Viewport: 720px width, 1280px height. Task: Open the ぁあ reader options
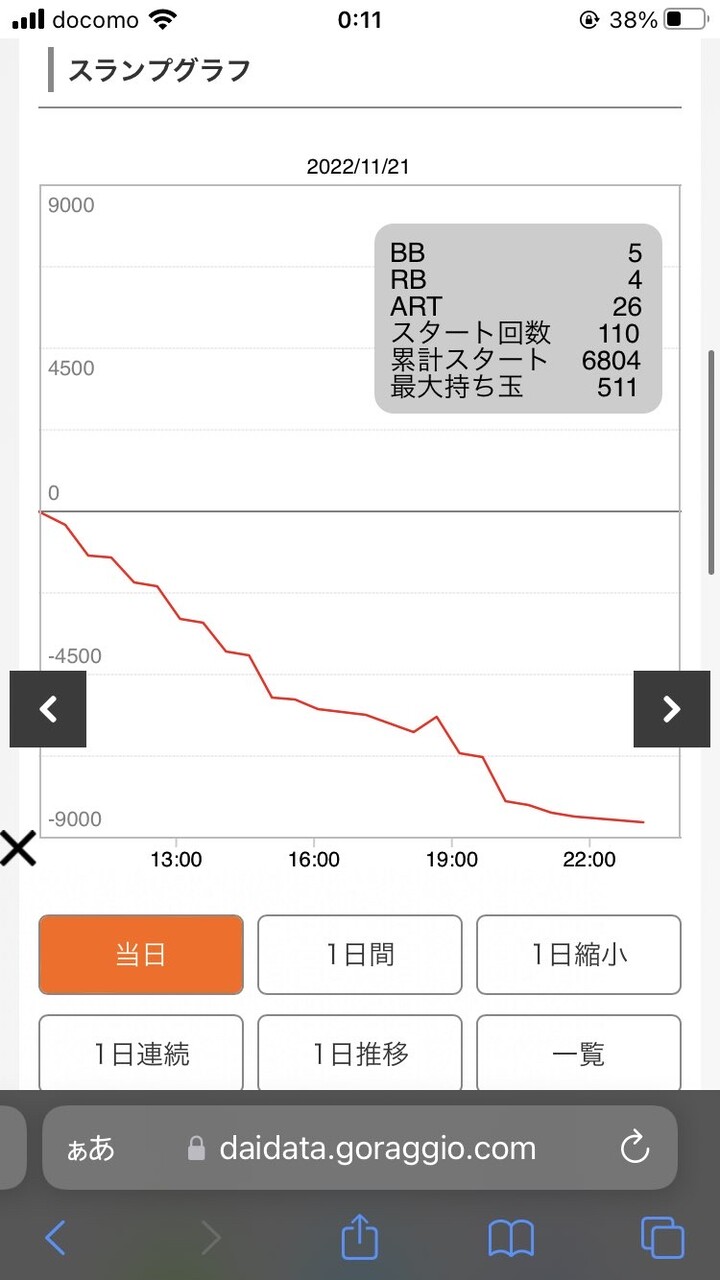click(91, 1148)
